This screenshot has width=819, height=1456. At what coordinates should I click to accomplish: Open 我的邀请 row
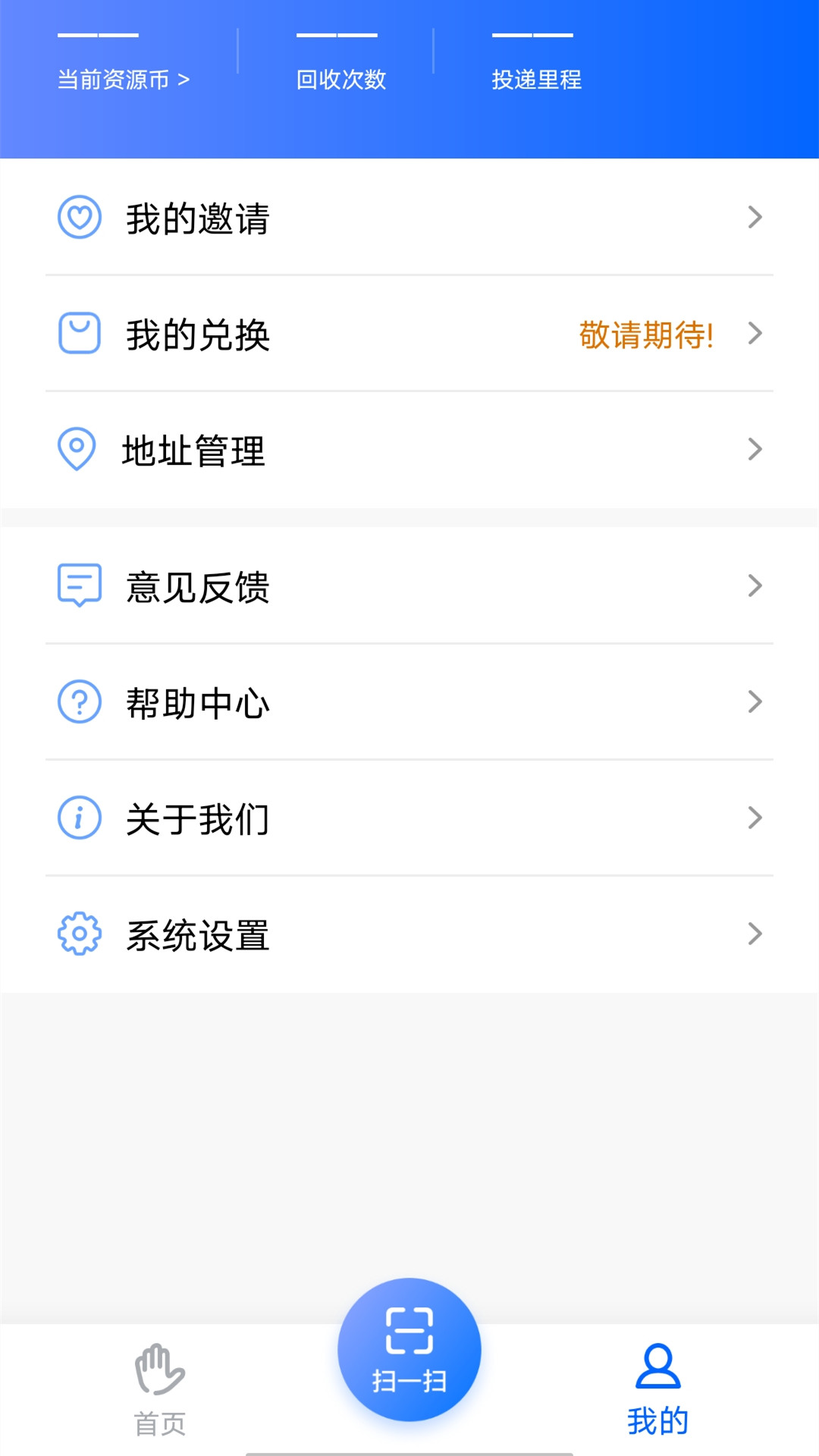click(409, 218)
